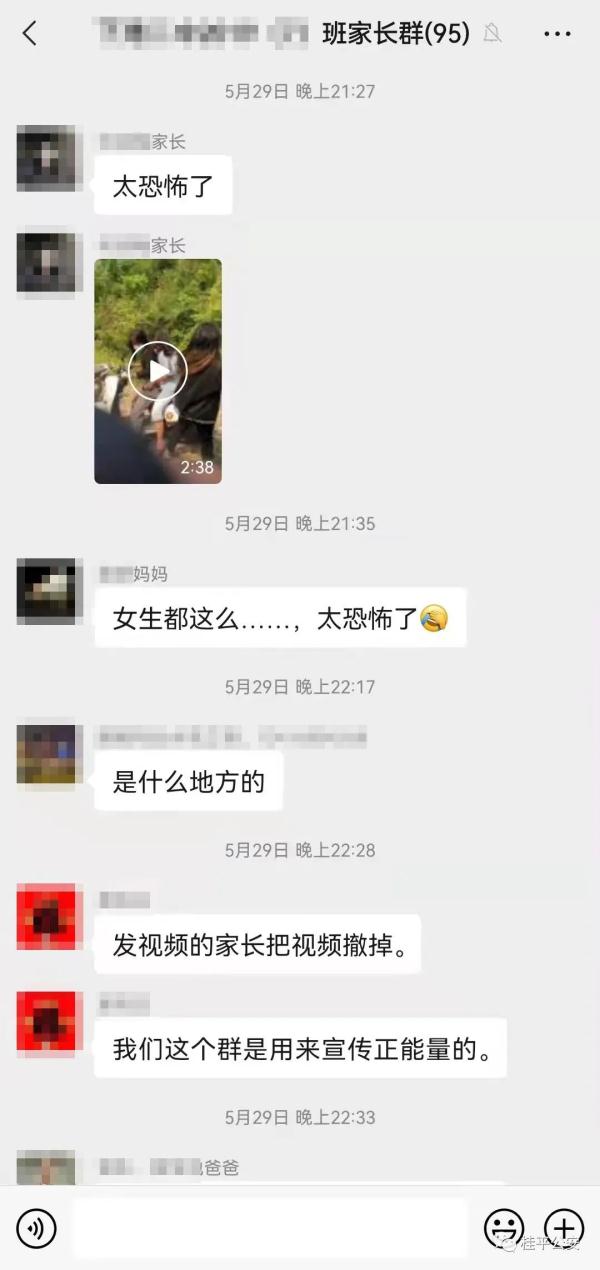Open avatar beside 发视频的家长把视频撤掉 message
This screenshot has width=600, height=1270.
click(46, 916)
